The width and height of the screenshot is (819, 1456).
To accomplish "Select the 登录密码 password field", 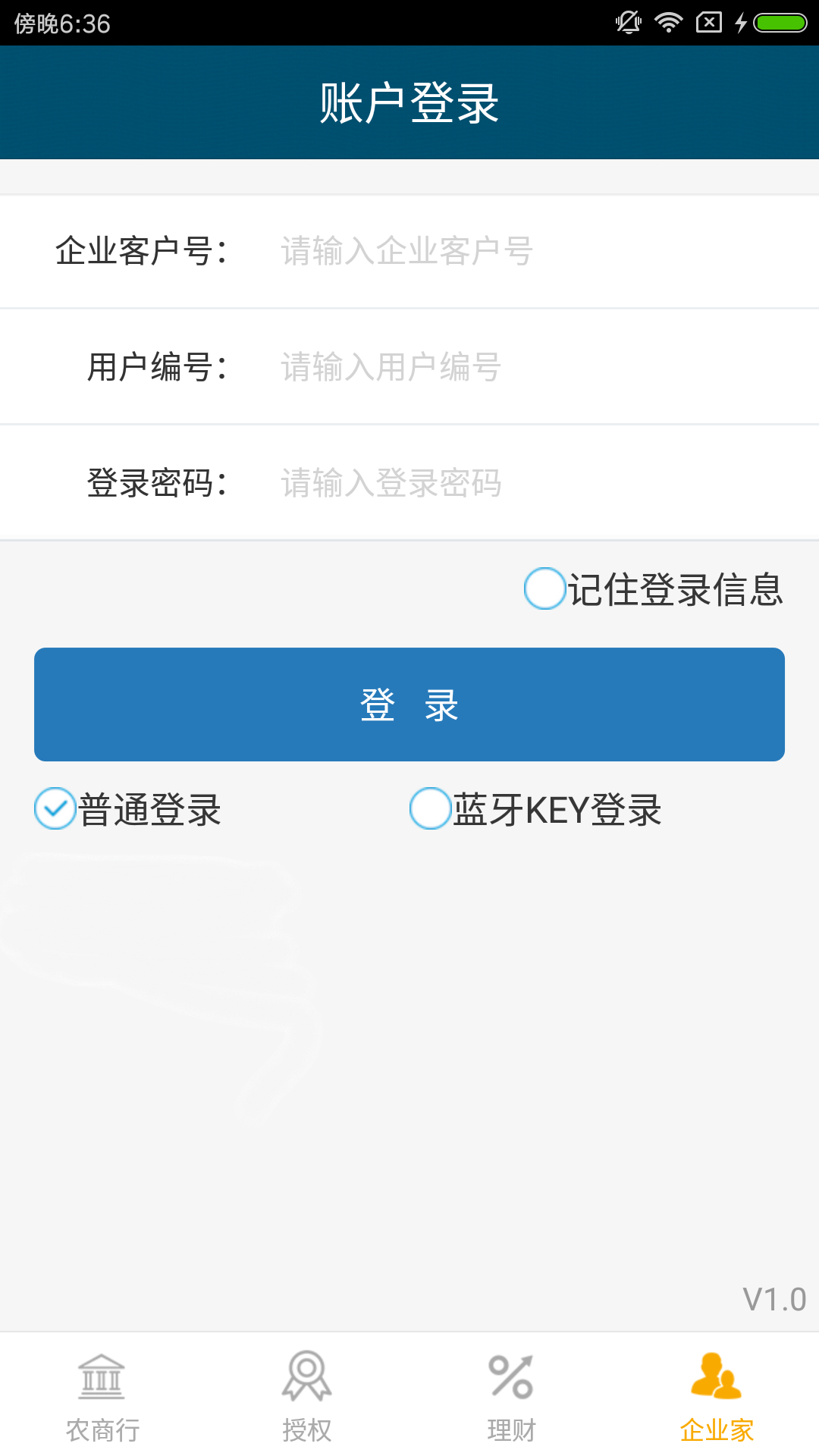I will [531, 483].
